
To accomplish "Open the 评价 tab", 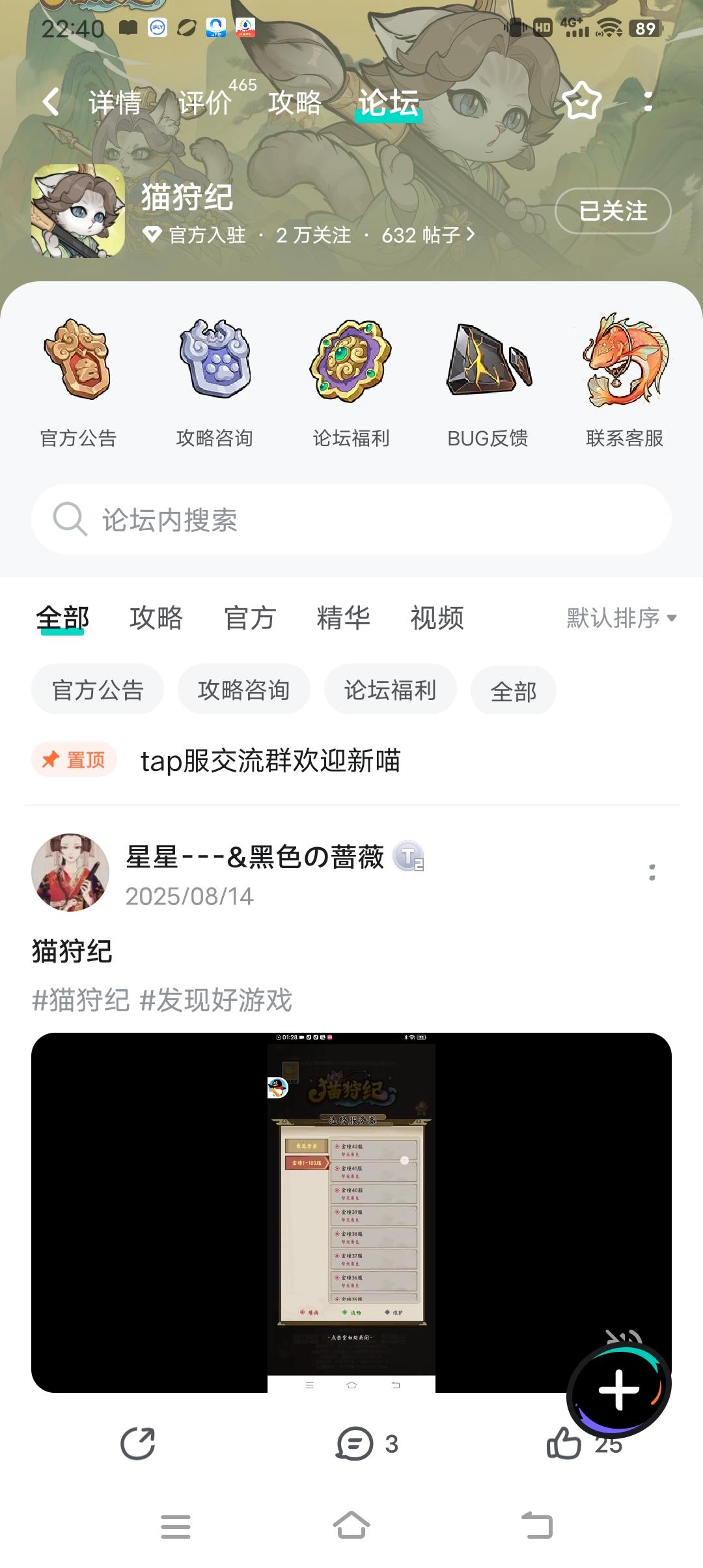I will coord(205,103).
